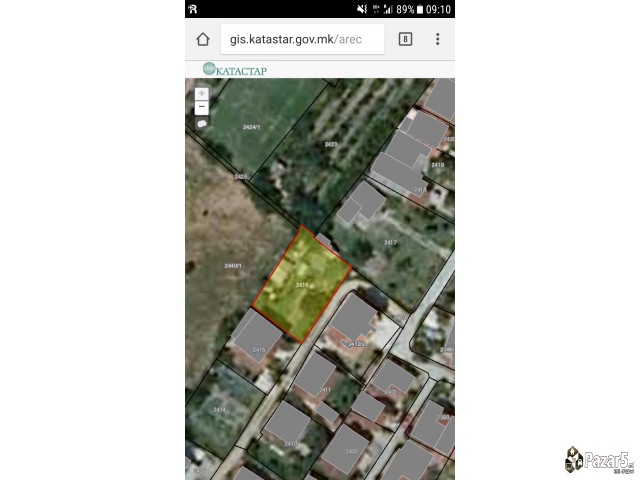Image resolution: width=640 pixels, height=480 pixels.
Task: Open the tab switcher showing 8 tabs
Action: [405, 40]
